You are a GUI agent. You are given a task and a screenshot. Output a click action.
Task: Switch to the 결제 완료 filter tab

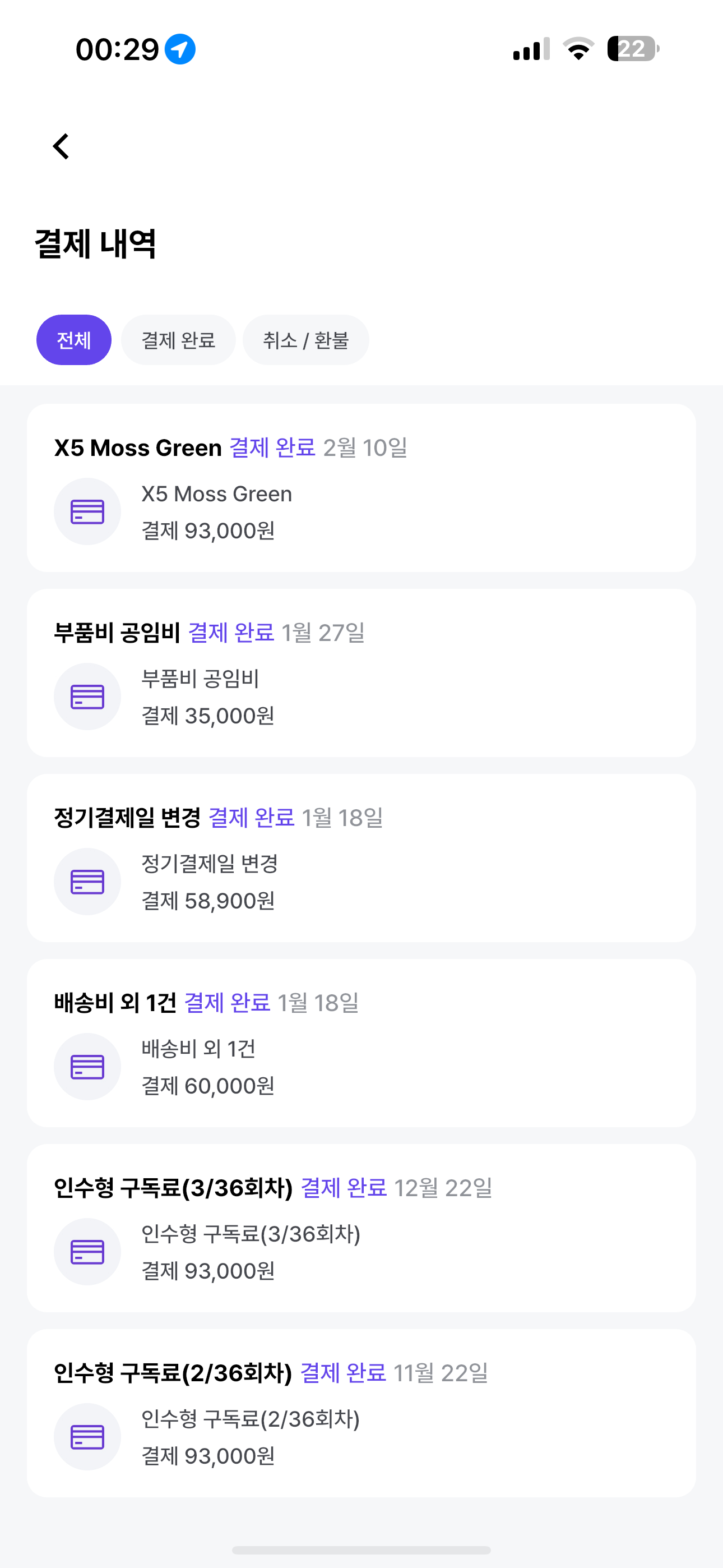(x=178, y=340)
